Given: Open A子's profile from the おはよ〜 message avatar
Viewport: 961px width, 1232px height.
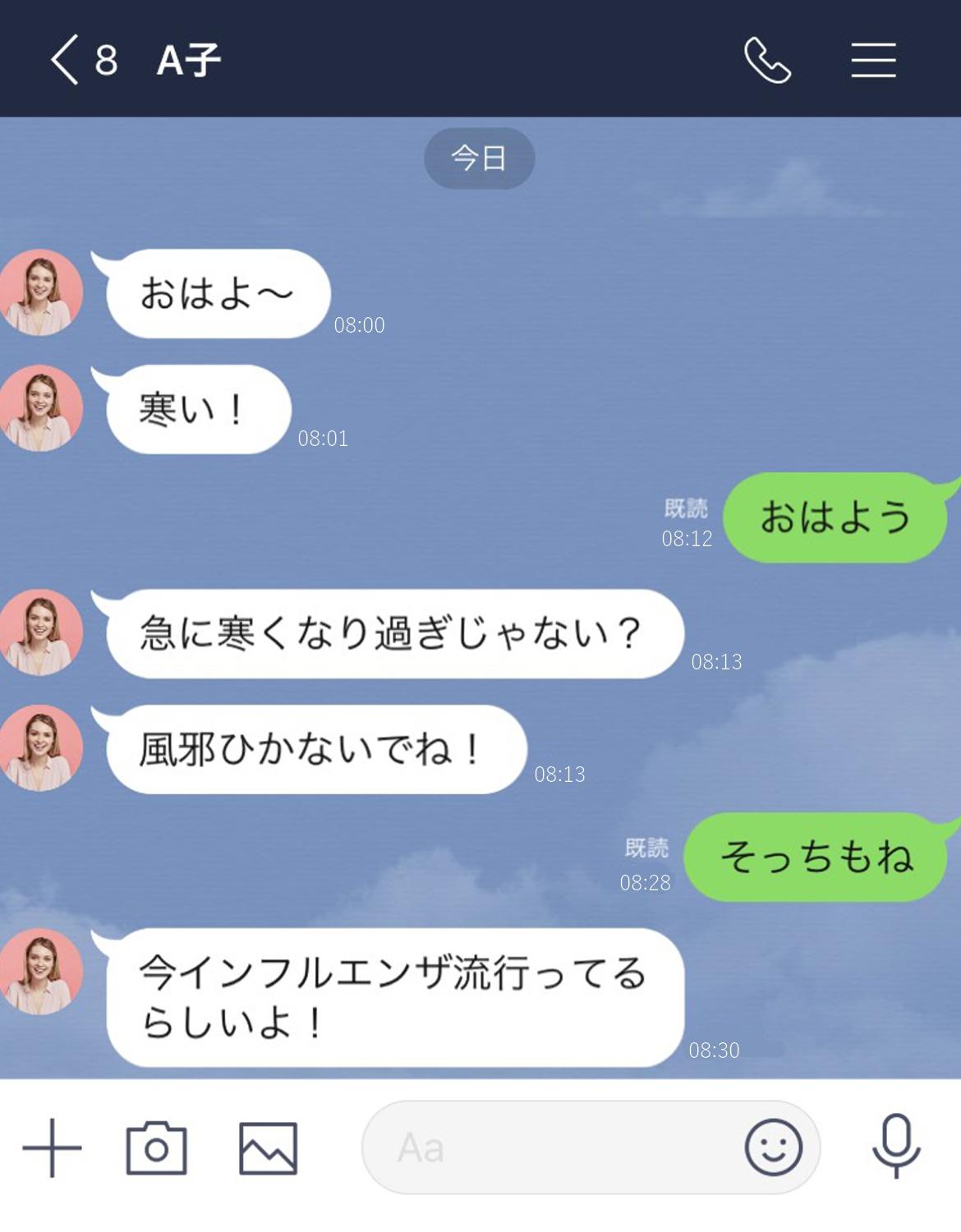Looking at the screenshot, I should [x=39, y=293].
